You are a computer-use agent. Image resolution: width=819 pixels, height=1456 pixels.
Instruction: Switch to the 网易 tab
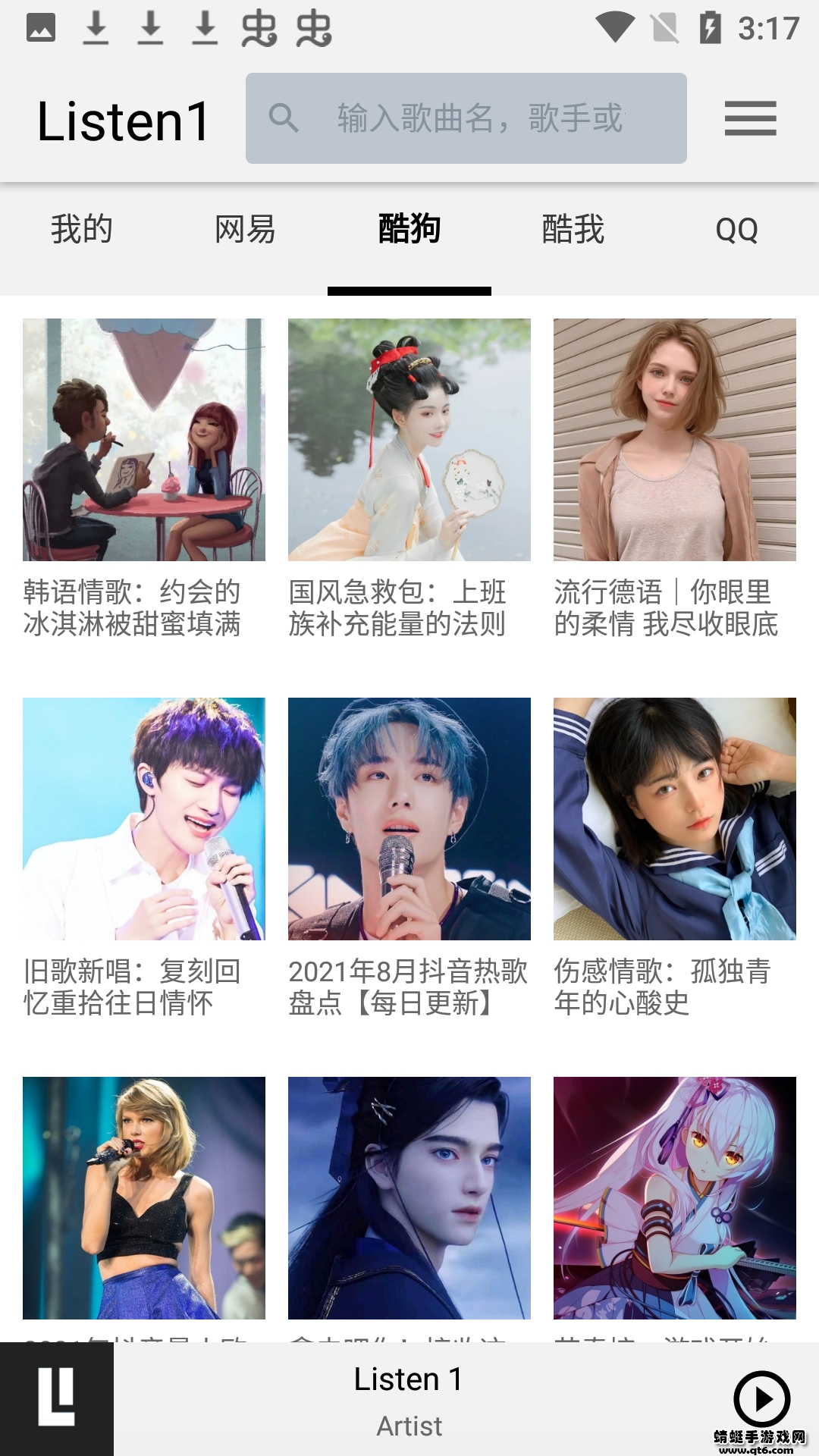245,230
